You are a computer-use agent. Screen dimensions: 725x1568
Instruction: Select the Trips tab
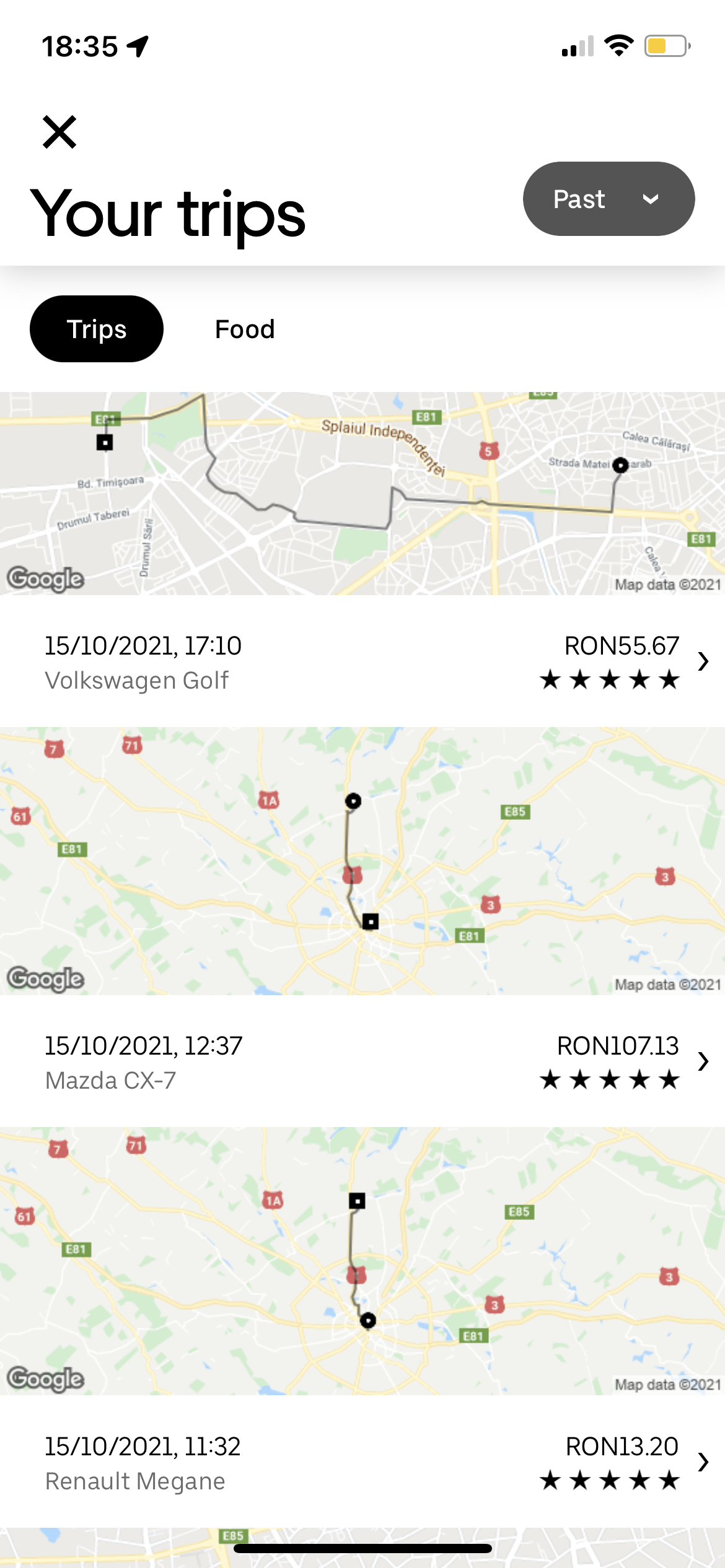click(x=97, y=329)
